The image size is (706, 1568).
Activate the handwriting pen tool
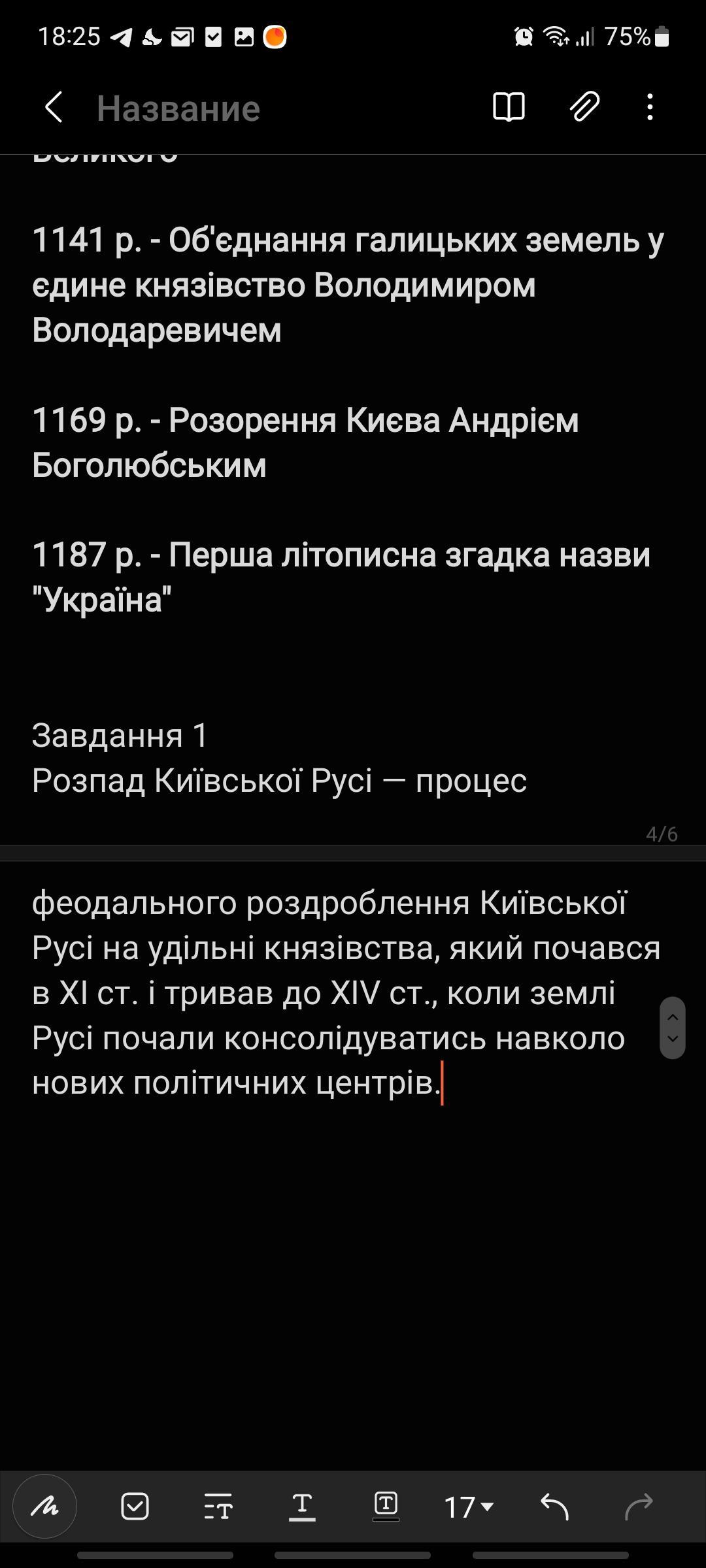tap(45, 1507)
